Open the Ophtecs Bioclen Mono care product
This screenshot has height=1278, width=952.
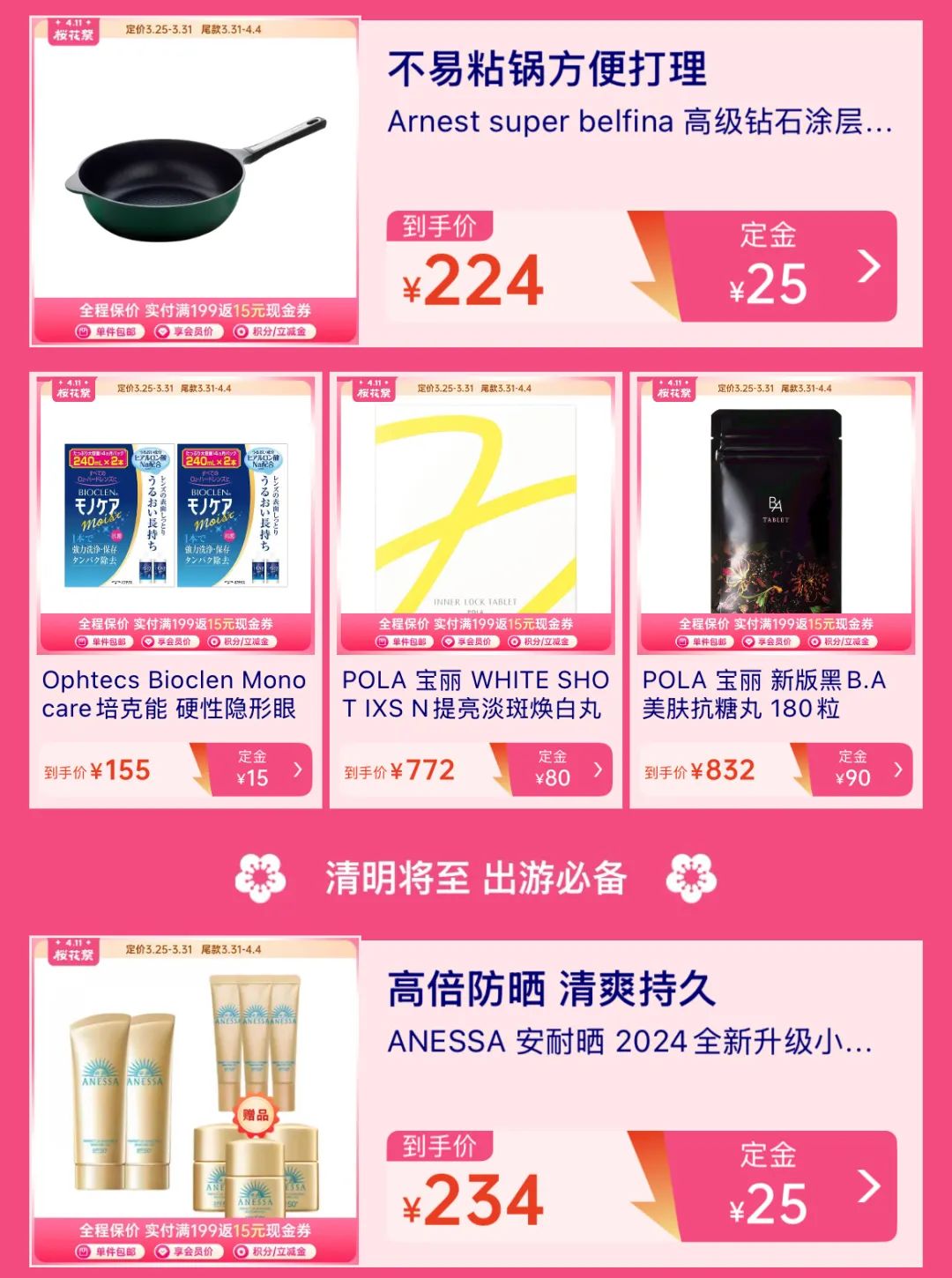pos(175,516)
